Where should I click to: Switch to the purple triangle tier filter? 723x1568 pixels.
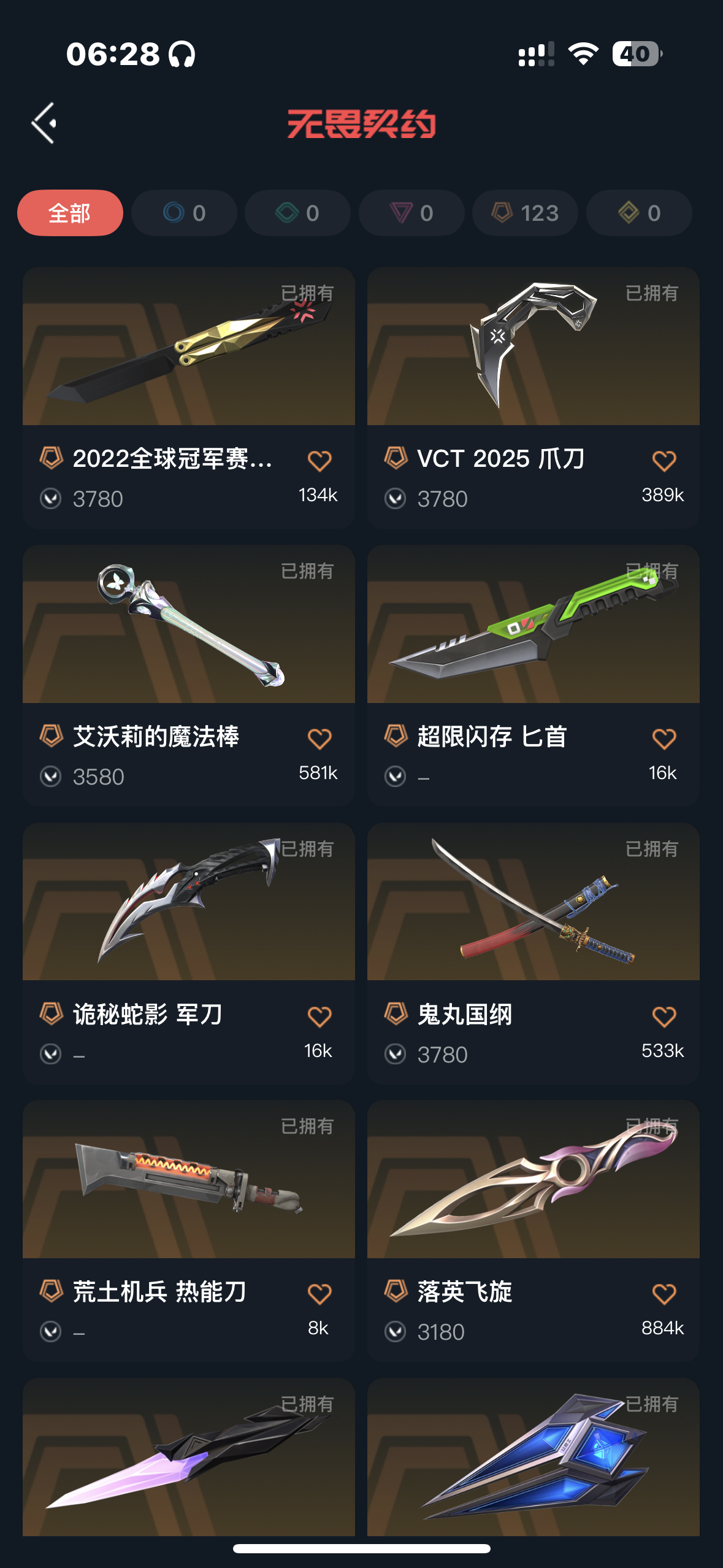(x=411, y=213)
